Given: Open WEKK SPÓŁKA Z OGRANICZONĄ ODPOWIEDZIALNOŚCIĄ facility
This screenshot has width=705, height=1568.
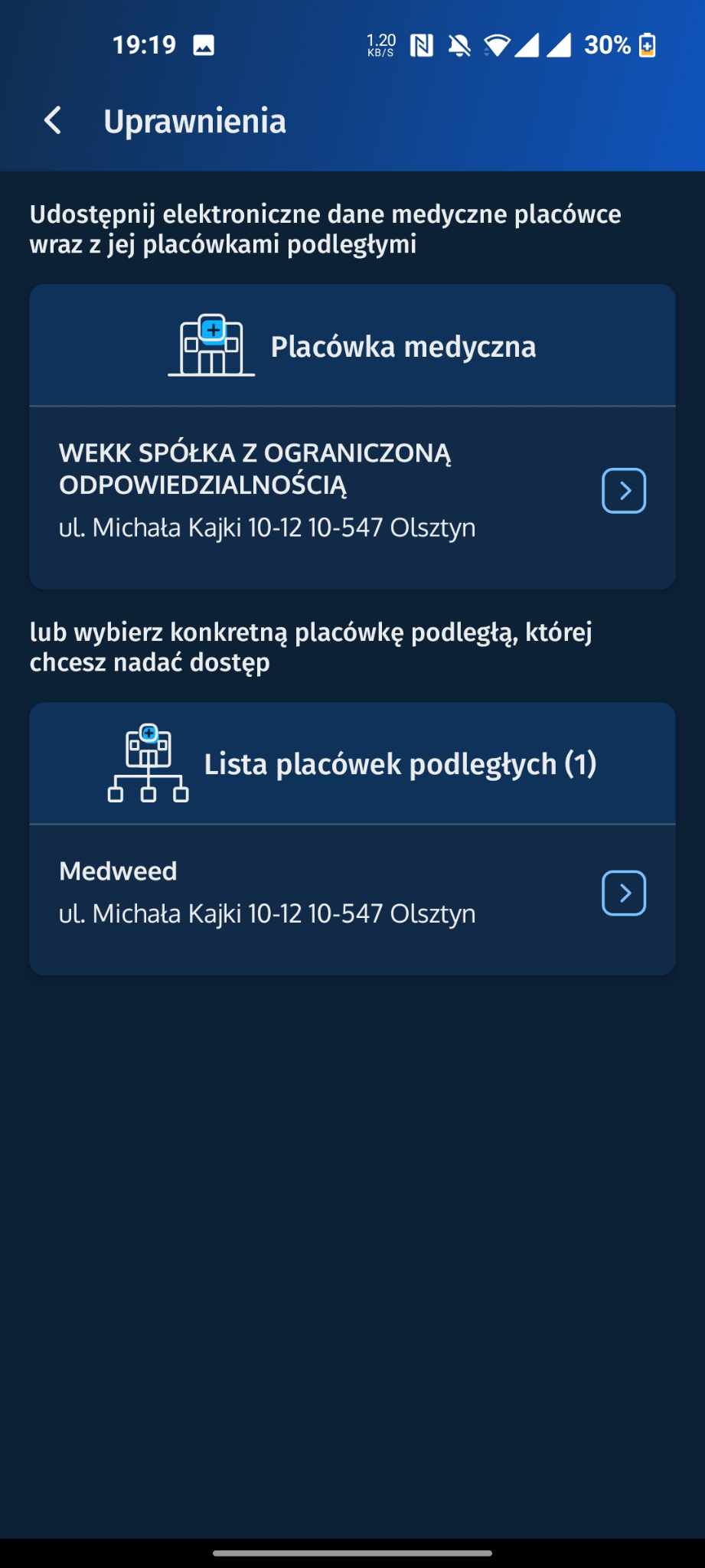Looking at the screenshot, I should click(x=352, y=496).
